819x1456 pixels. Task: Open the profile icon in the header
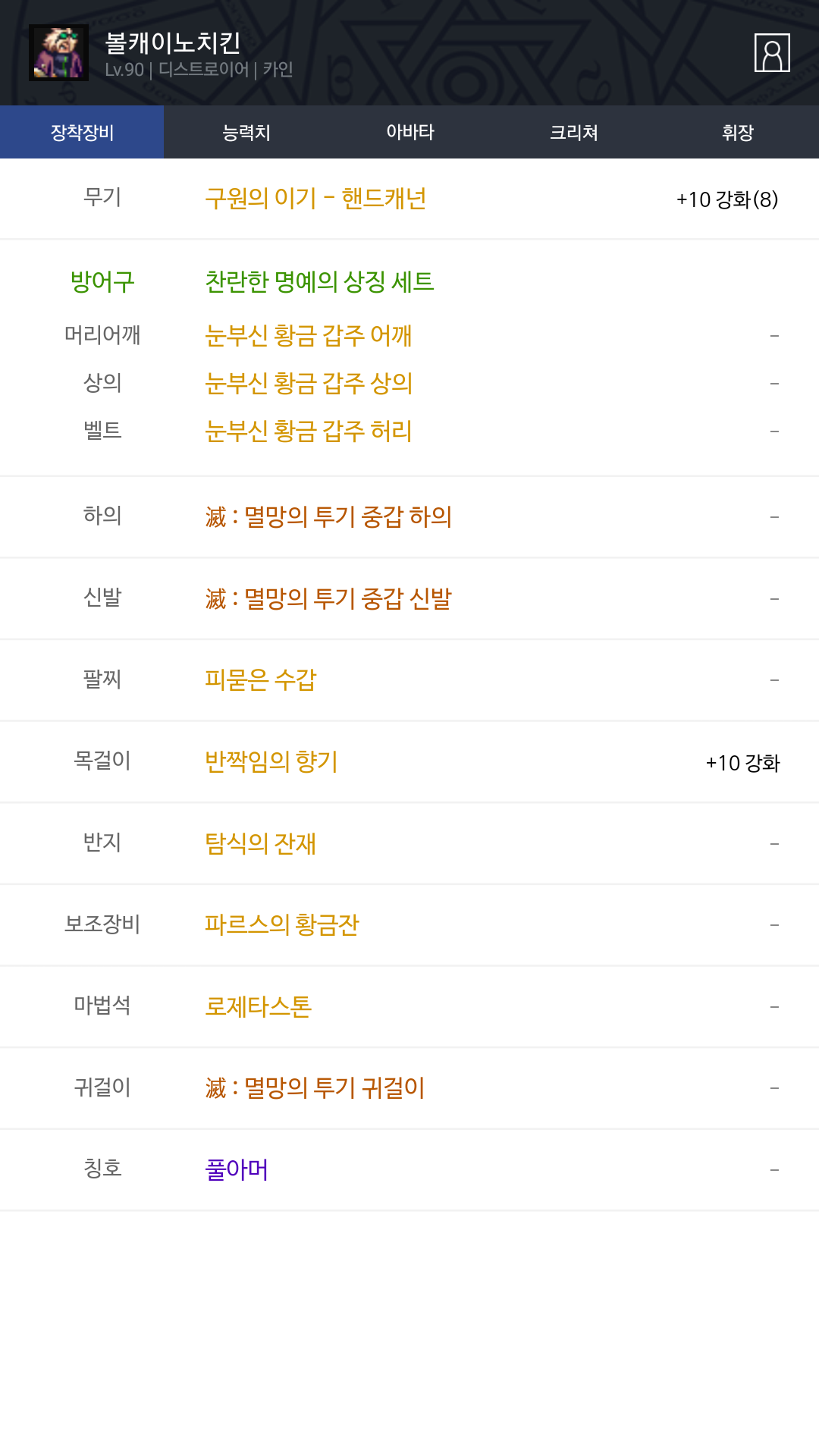[x=772, y=52]
